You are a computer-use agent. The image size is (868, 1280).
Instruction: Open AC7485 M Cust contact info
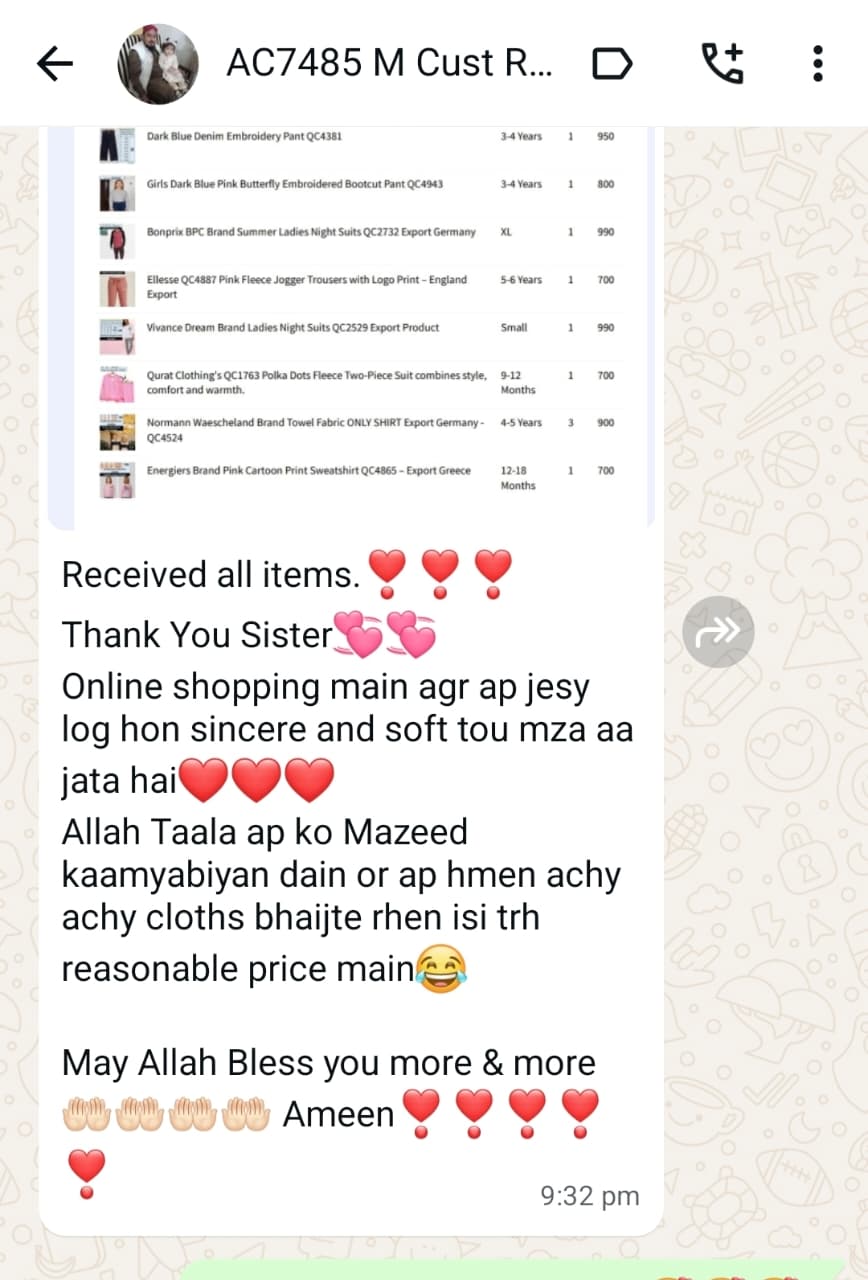point(388,64)
